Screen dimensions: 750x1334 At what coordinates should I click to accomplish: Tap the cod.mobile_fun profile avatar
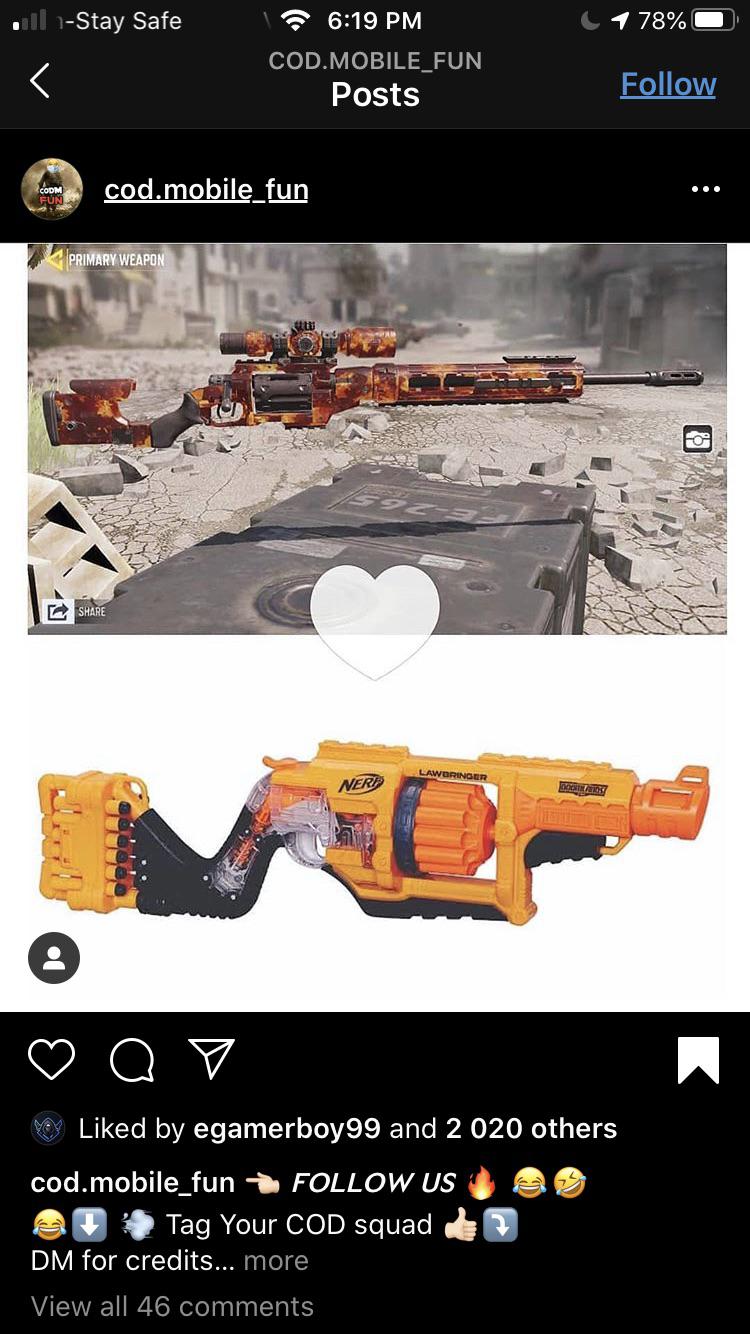point(52,189)
